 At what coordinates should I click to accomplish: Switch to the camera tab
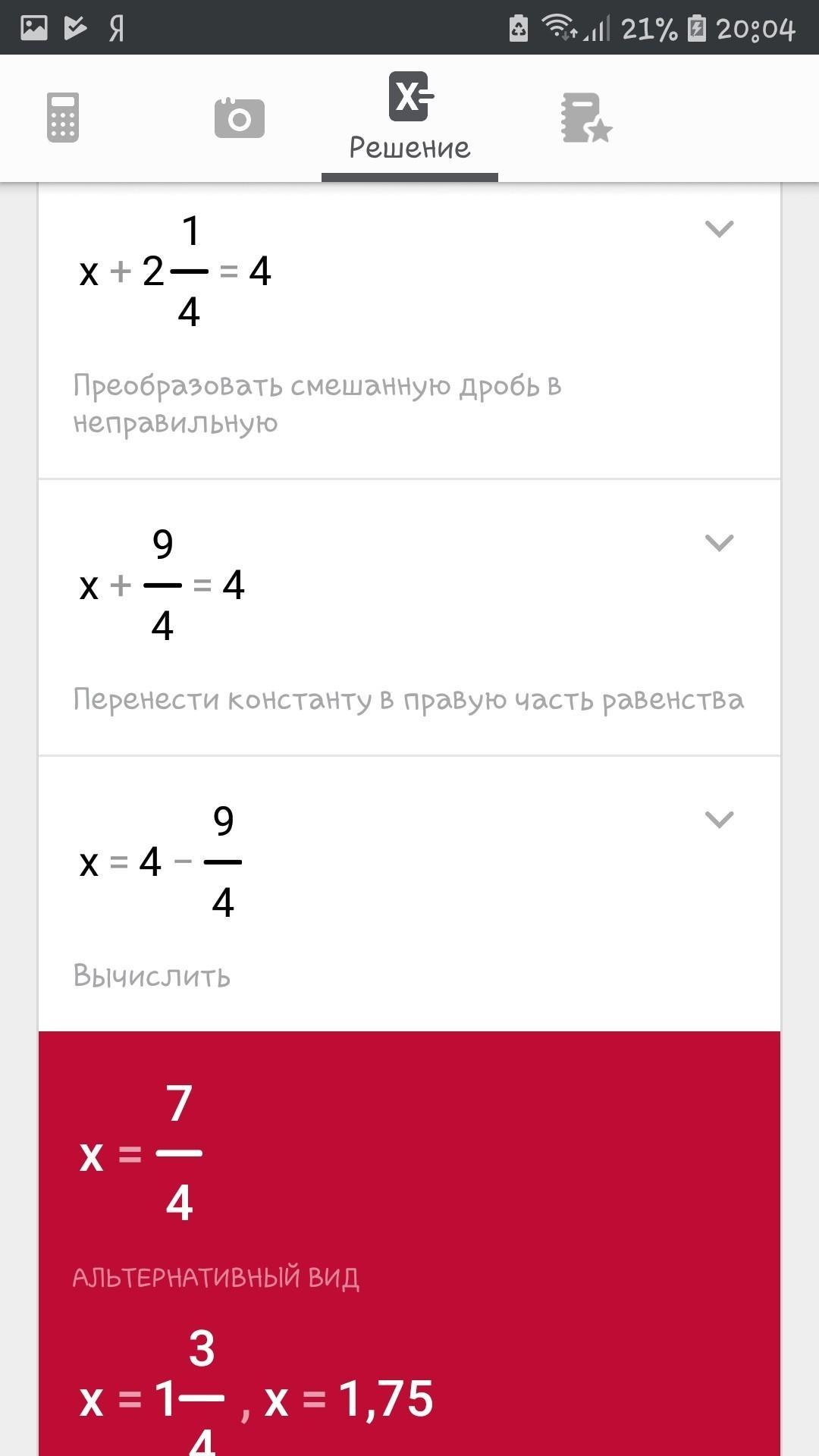pos(239,118)
